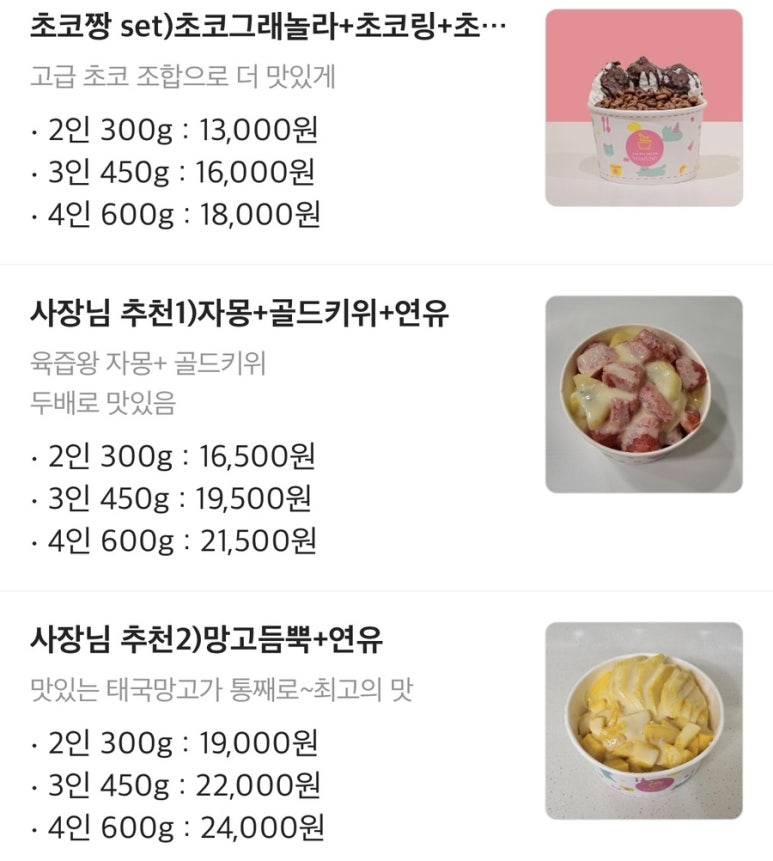Select 사장님 추천1) 자몽+골드키위+연유
Image resolution: width=773 pixels, height=861 pixels.
(240, 314)
